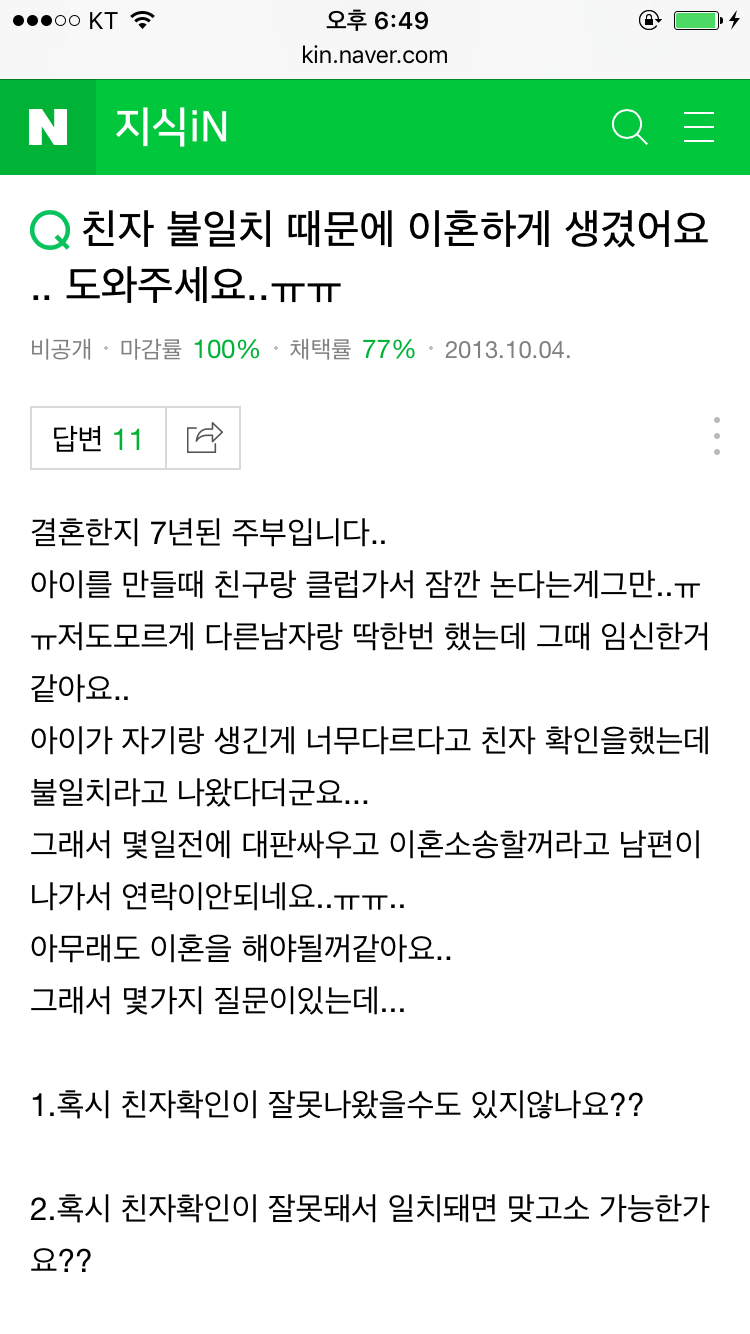750x1334 pixels.
Task: View the 답변 11 answers
Action: coord(98,438)
